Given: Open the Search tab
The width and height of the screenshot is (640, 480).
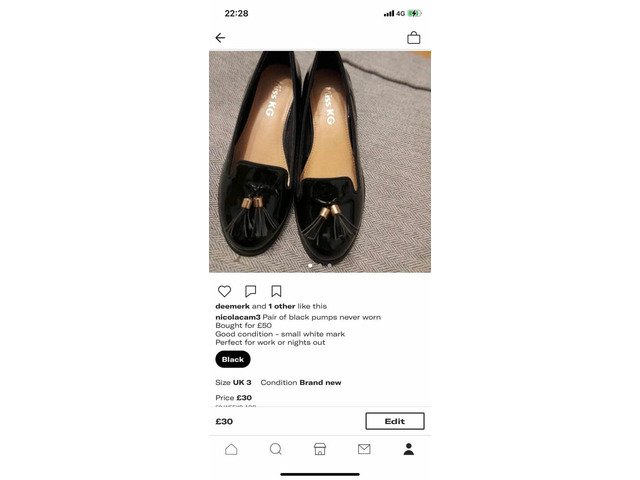Looking at the screenshot, I should click(276, 449).
